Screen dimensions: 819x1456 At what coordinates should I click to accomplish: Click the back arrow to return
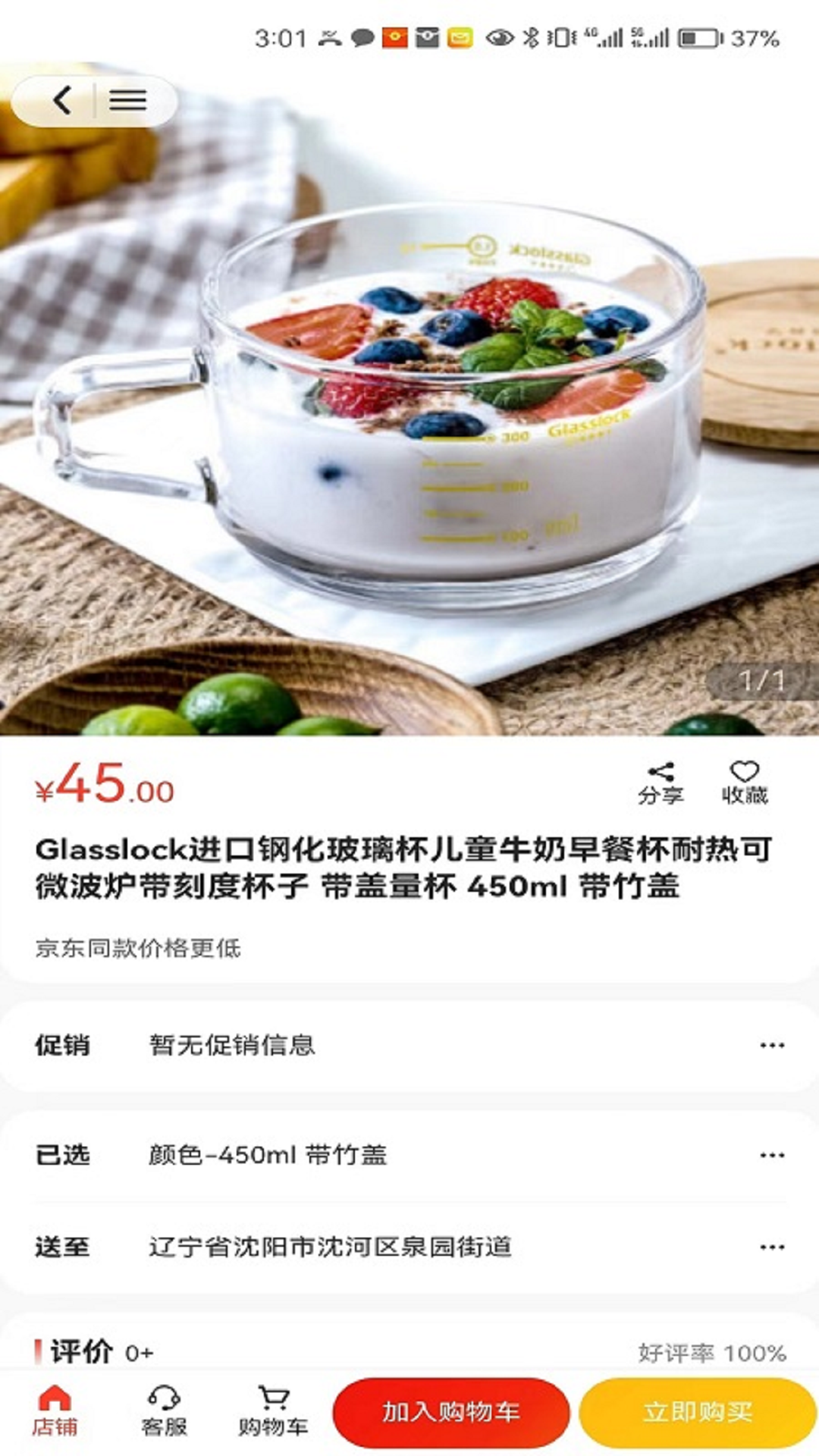(61, 101)
